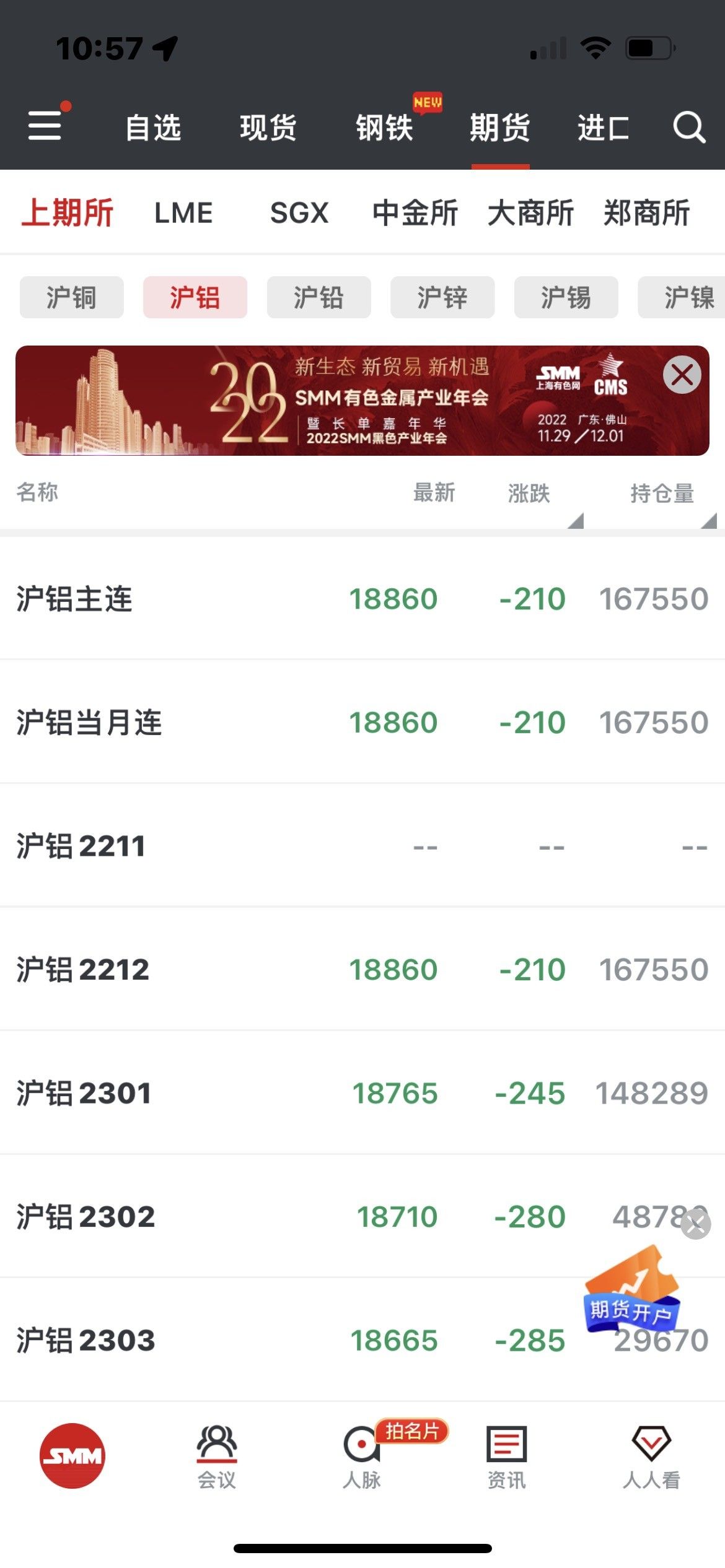Open the 钢铁 tab
The image size is (725, 1568).
(384, 128)
